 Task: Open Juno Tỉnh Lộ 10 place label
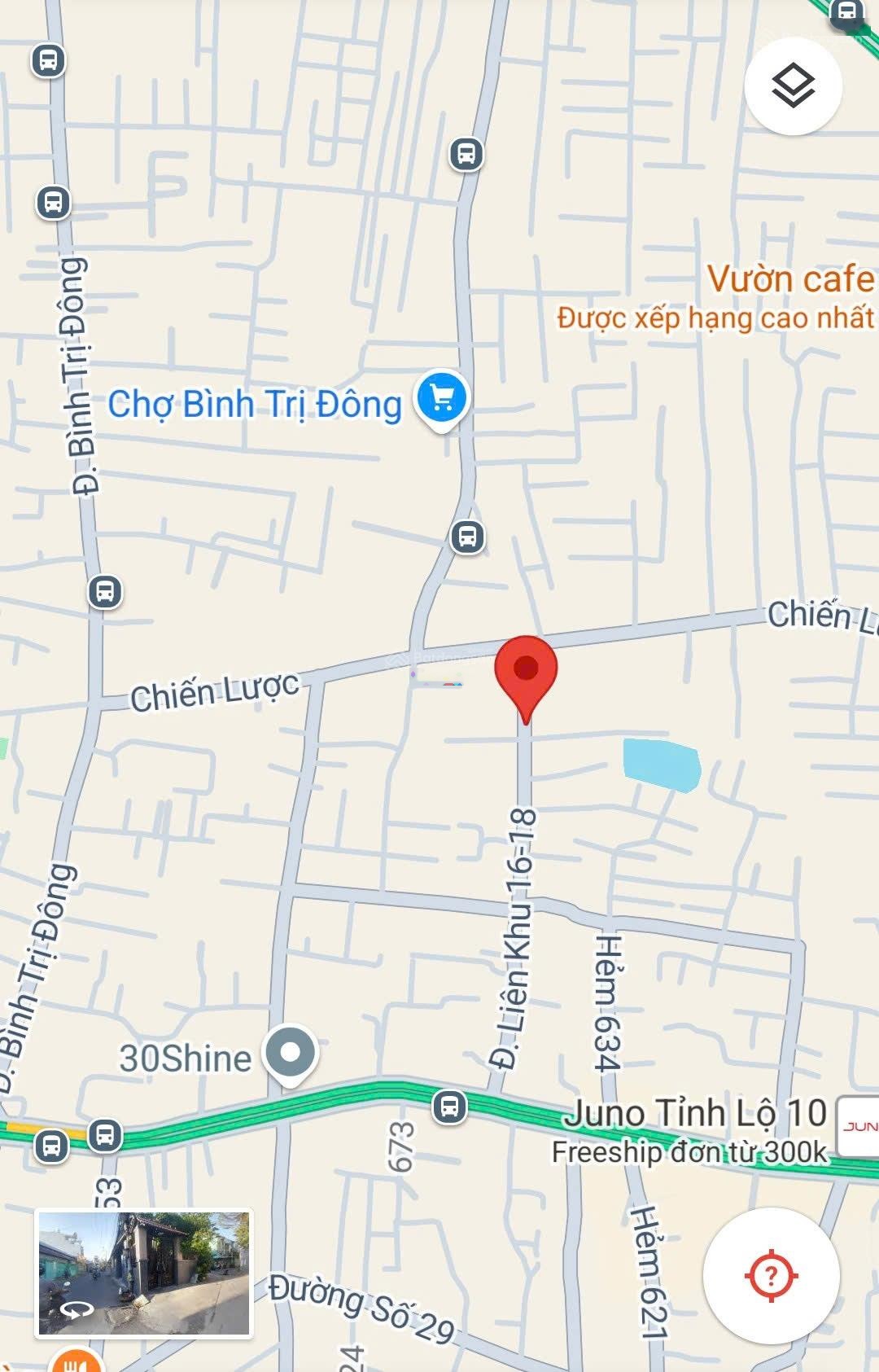coord(695,1113)
